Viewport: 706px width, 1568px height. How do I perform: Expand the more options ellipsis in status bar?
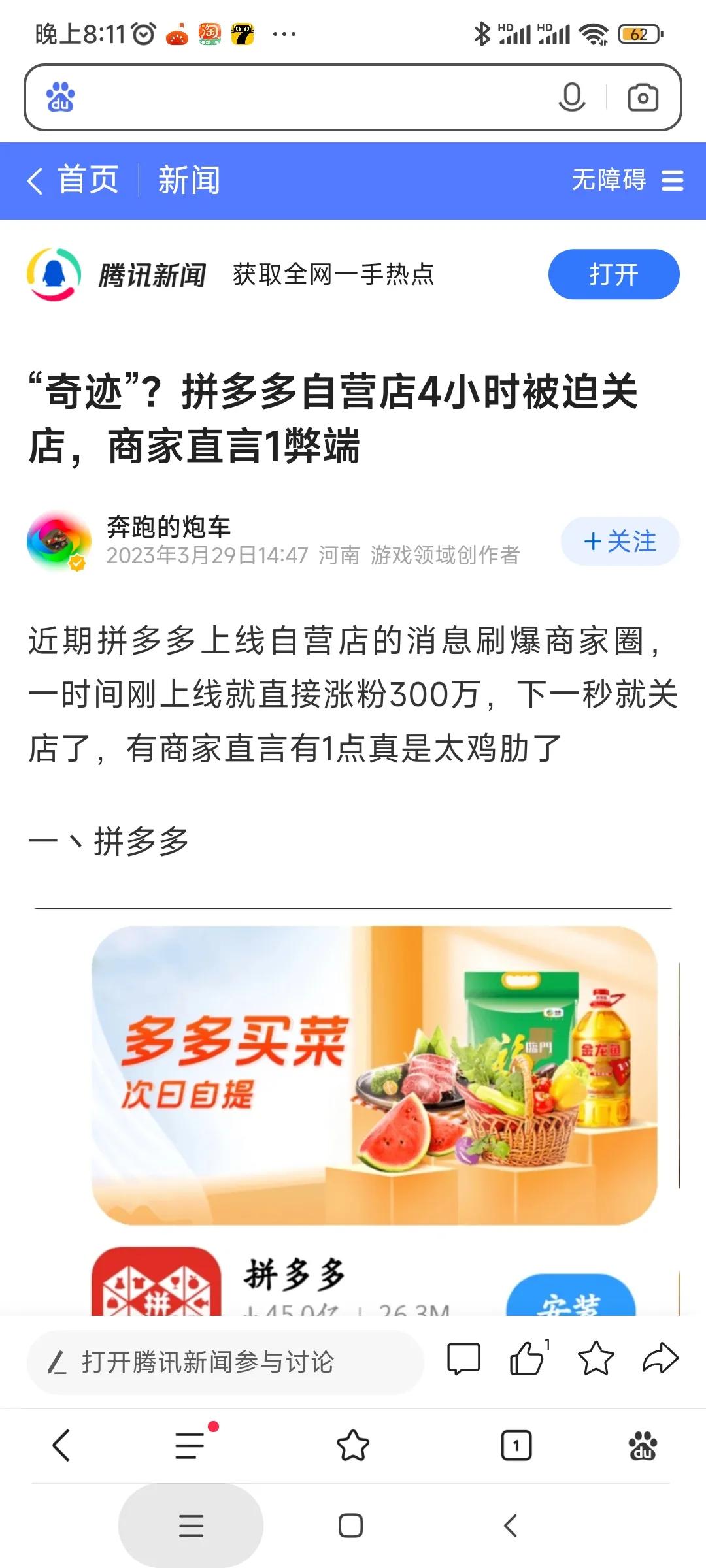(281, 33)
